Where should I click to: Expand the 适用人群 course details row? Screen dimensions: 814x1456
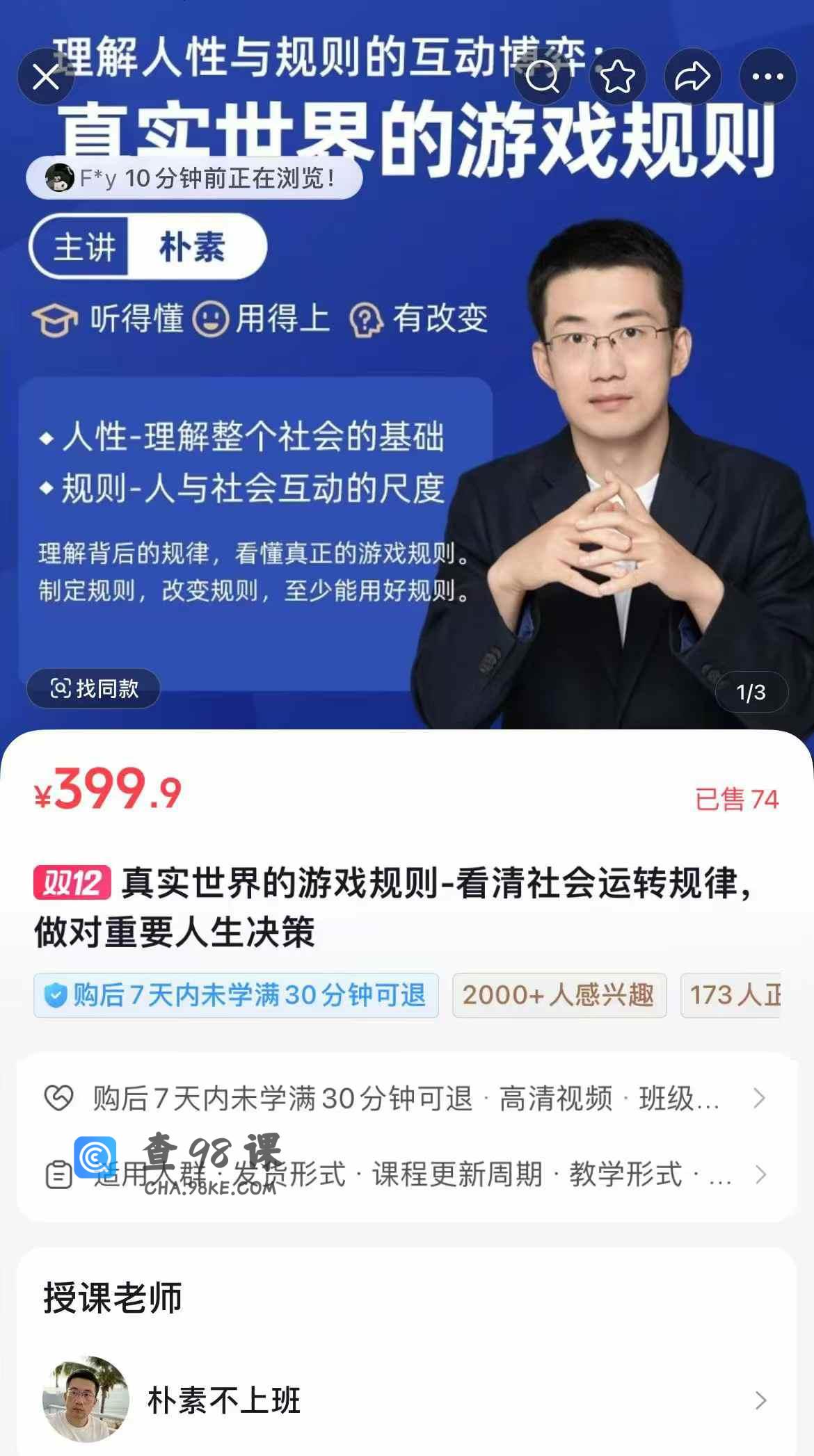point(407,1174)
